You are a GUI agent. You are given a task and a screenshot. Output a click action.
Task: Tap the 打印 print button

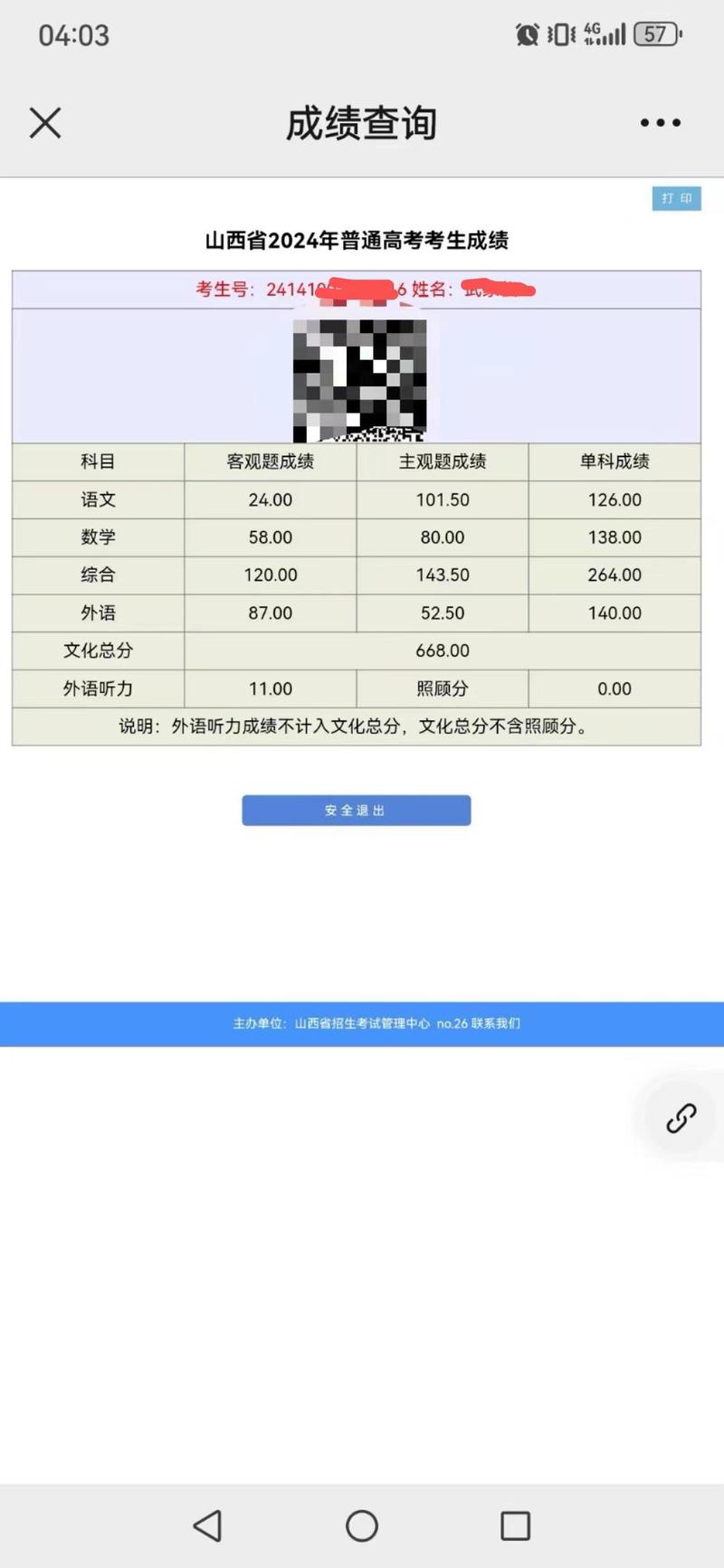[x=677, y=198]
